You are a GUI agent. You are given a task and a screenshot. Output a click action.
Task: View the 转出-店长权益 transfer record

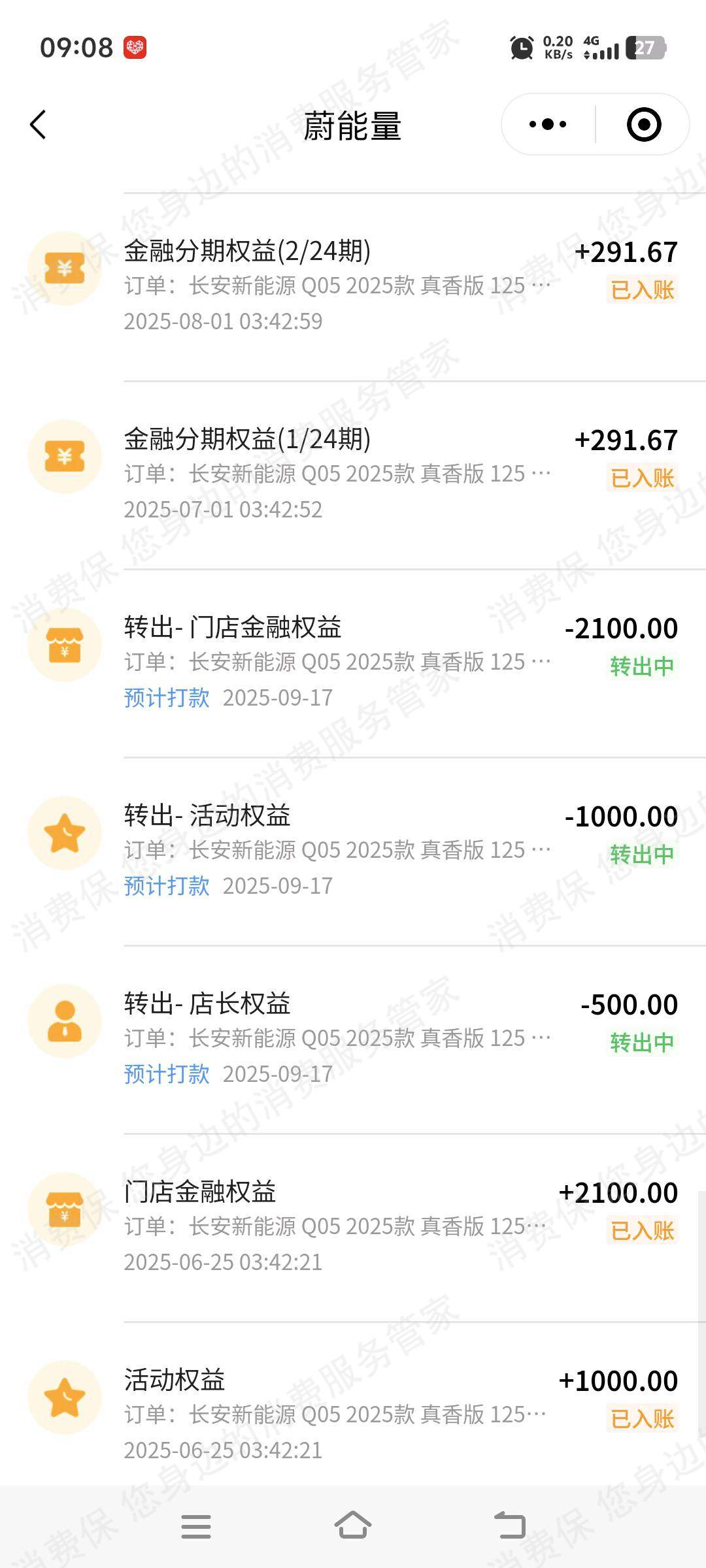[353, 1038]
